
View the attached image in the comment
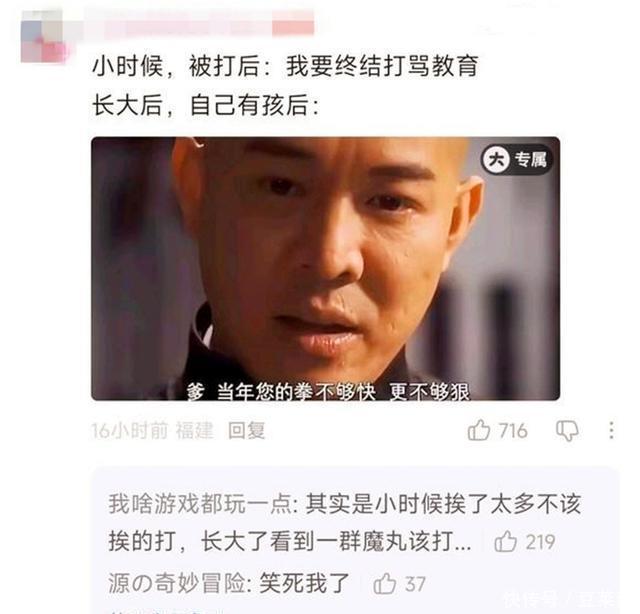tap(325, 268)
